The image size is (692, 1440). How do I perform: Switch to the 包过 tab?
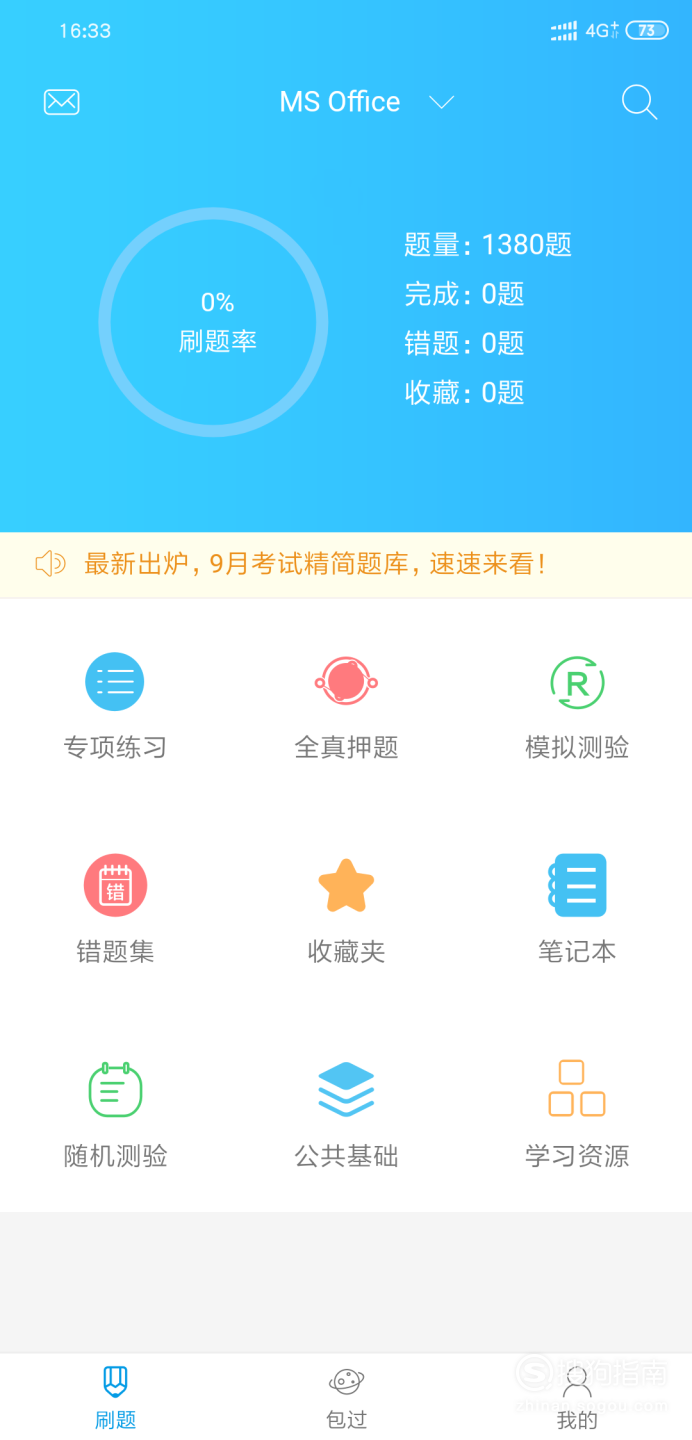(346, 1397)
